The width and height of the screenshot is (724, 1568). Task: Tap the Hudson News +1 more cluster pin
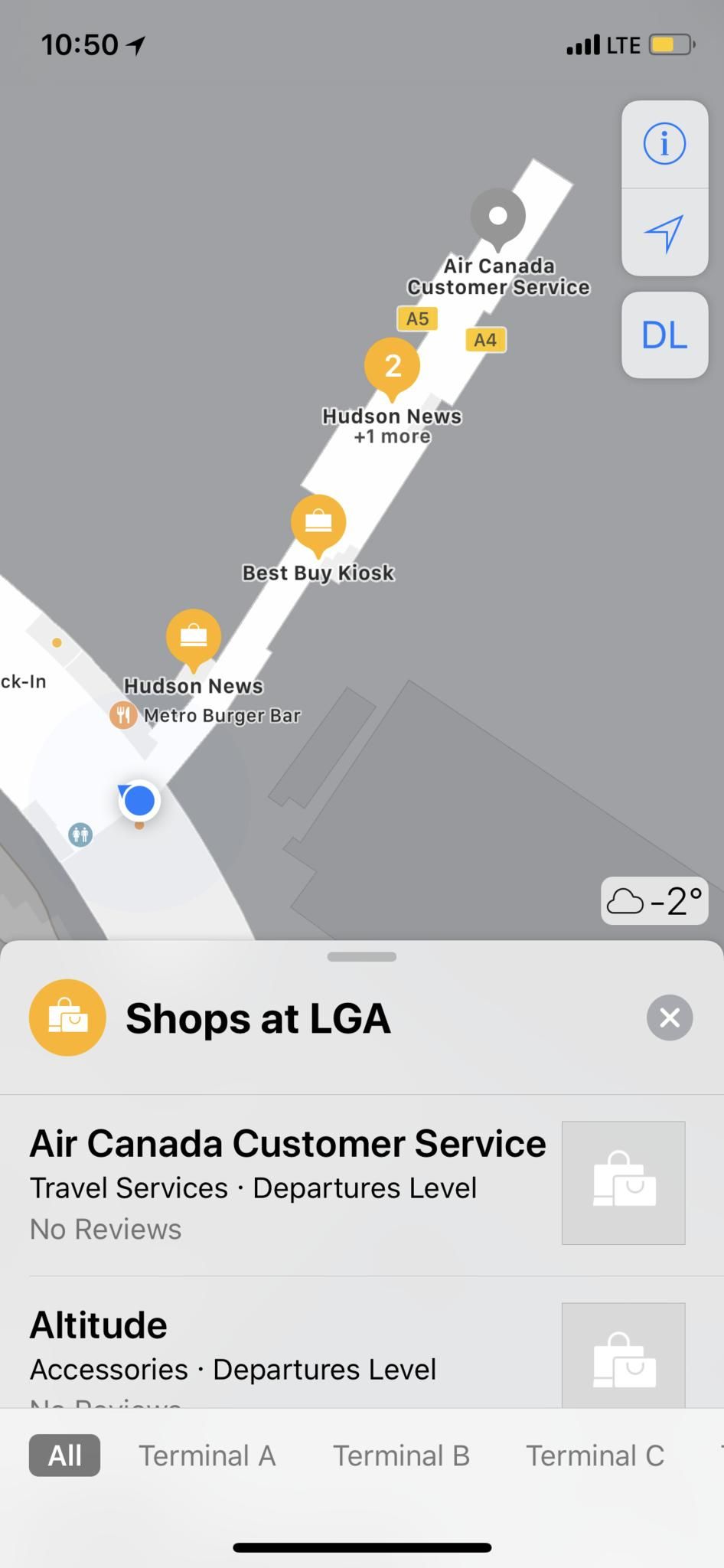392,366
